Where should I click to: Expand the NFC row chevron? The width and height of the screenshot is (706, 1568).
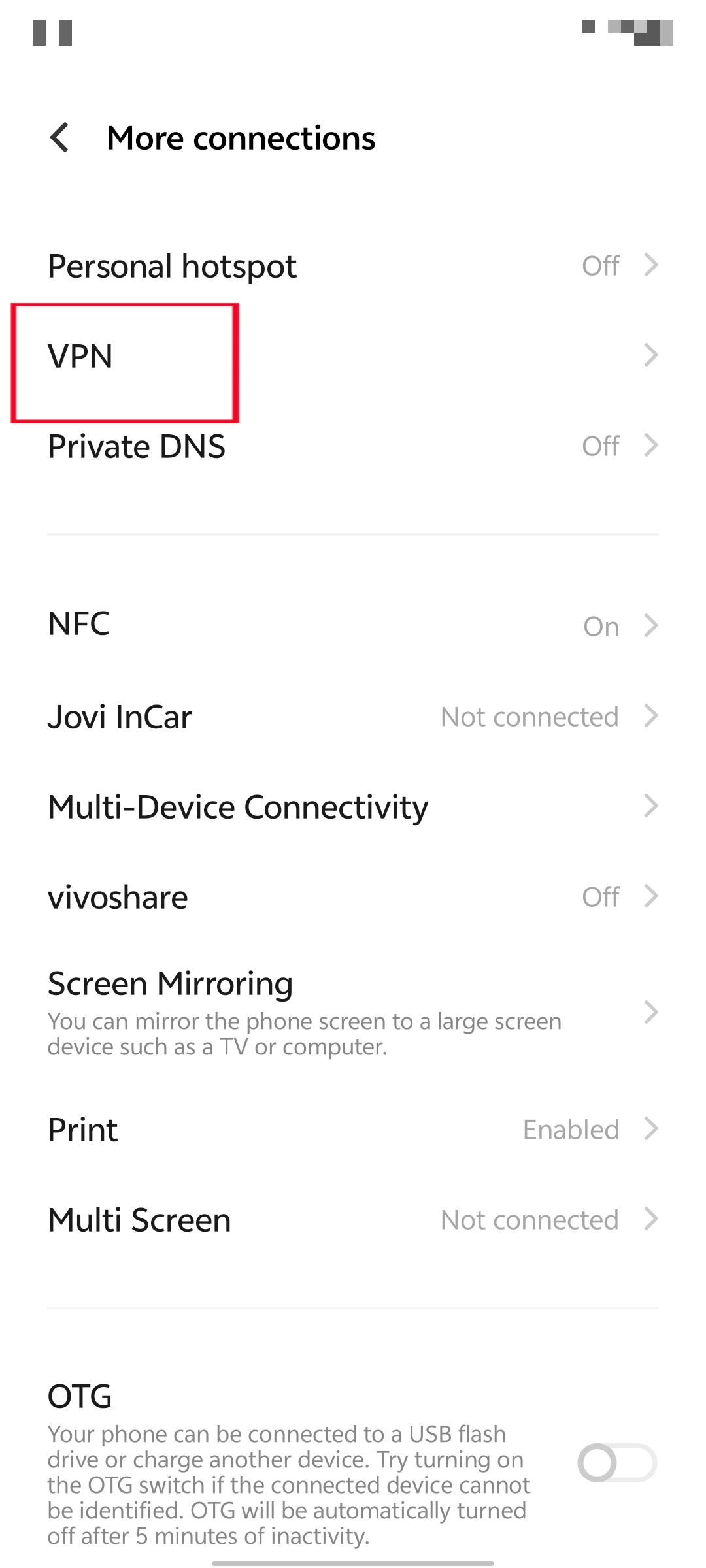(x=652, y=625)
